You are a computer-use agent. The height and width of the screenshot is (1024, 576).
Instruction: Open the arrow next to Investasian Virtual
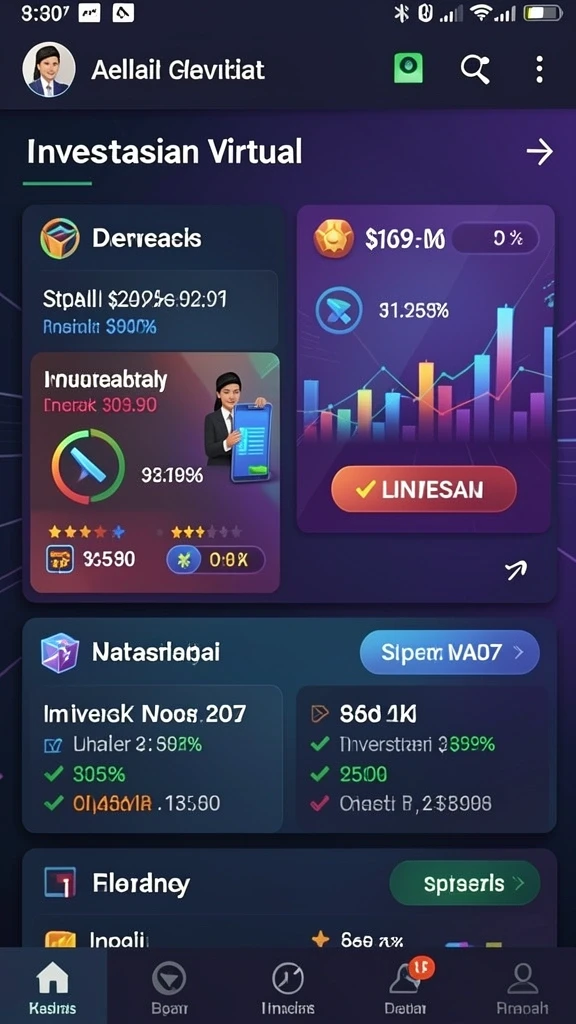539,152
